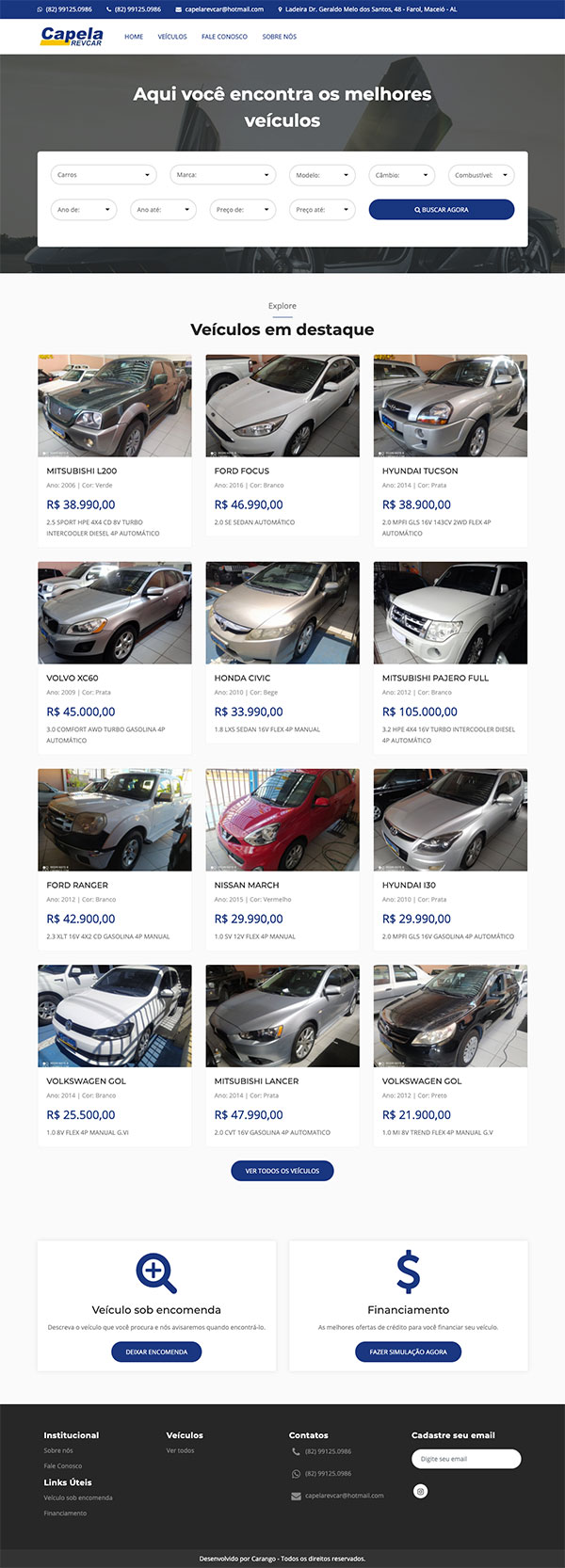Tap FAZER SIMULAÇÃO AGORA button

coord(408,1352)
